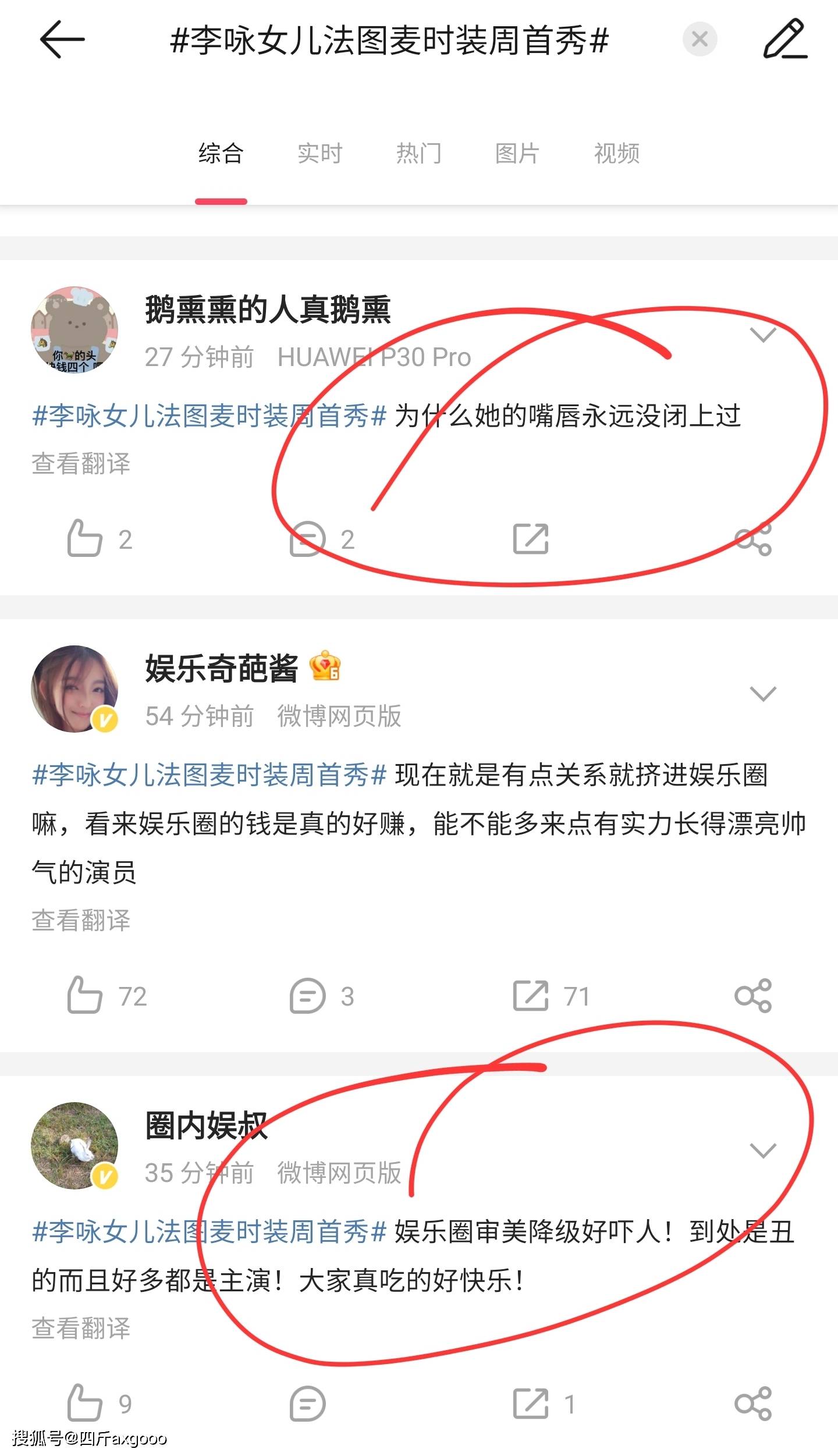838x1456 pixels.
Task: Comment on 圈内娱叔's post
Action: pos(308,1404)
